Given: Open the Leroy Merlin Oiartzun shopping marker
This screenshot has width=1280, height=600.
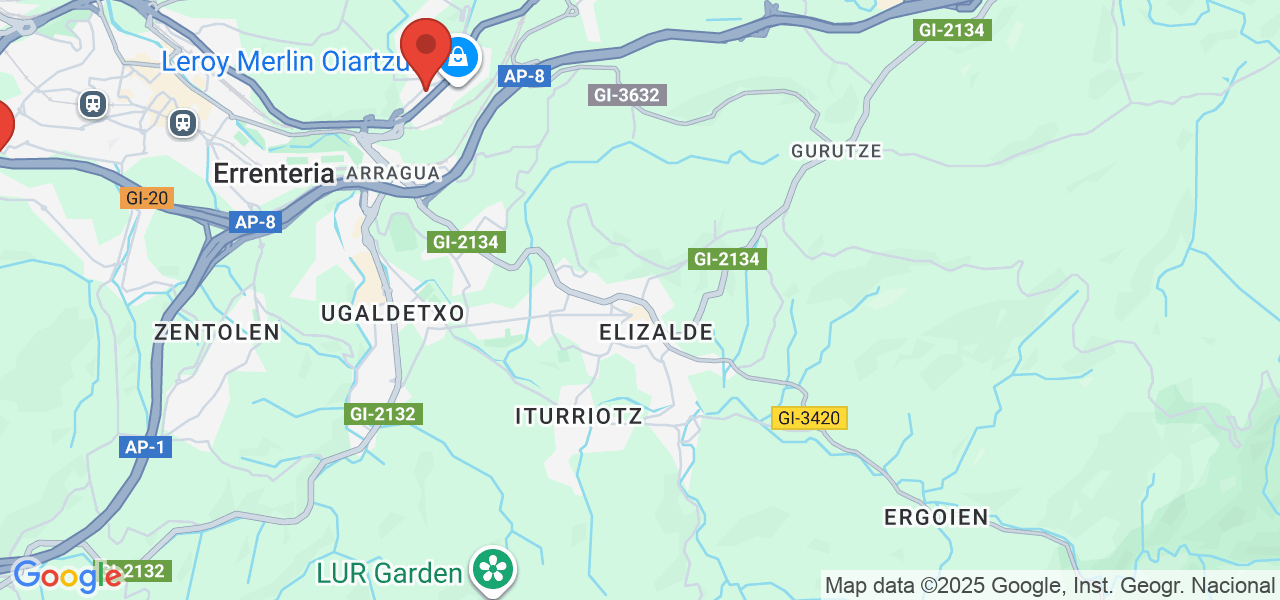Looking at the screenshot, I should click(x=458, y=58).
